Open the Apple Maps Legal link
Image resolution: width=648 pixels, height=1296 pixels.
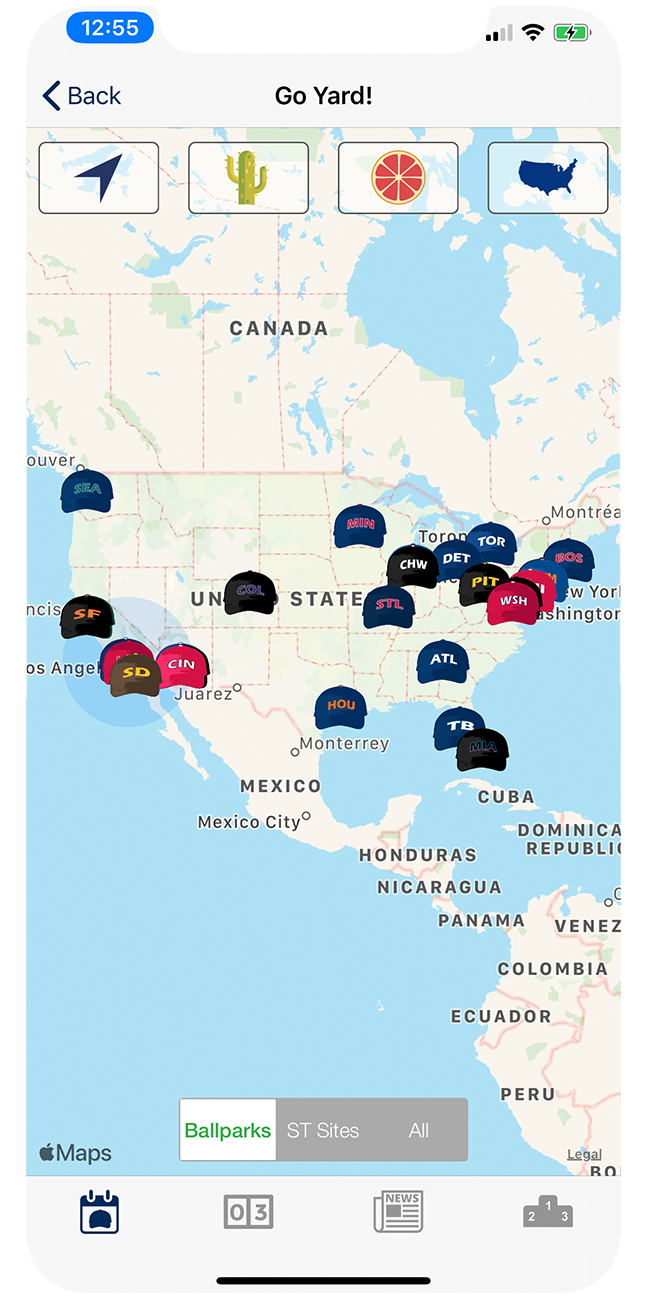(x=584, y=1154)
